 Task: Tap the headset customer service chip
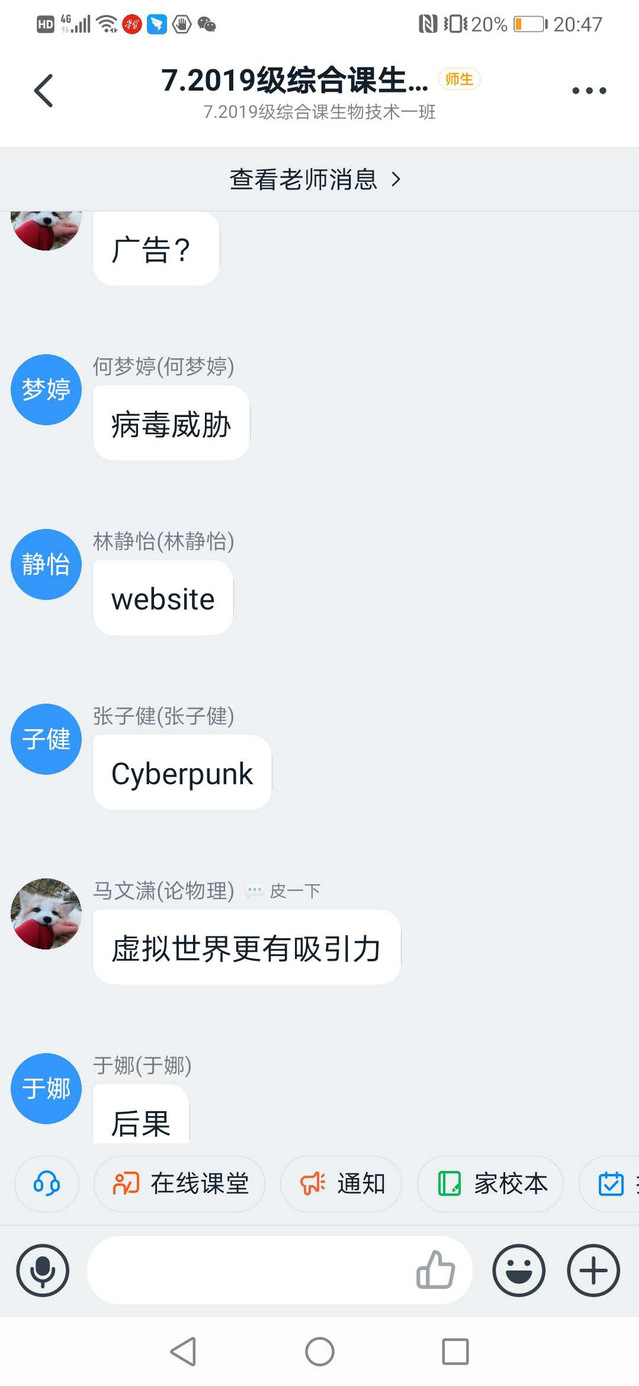[x=47, y=1184]
